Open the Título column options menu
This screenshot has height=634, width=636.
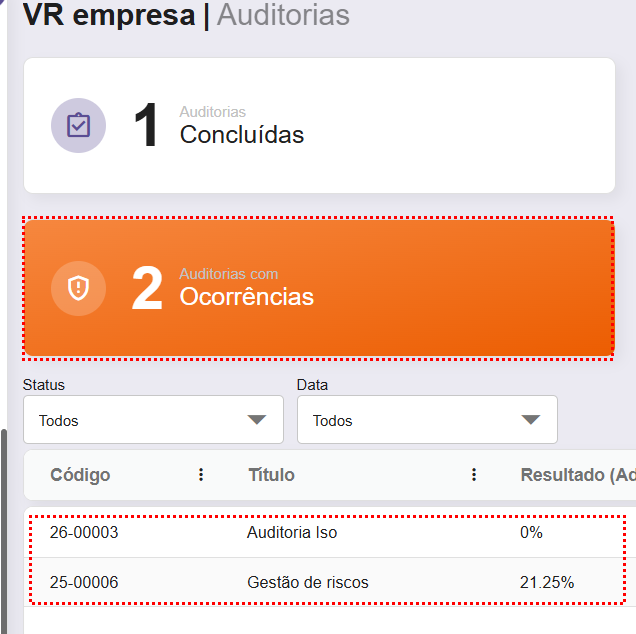[474, 475]
